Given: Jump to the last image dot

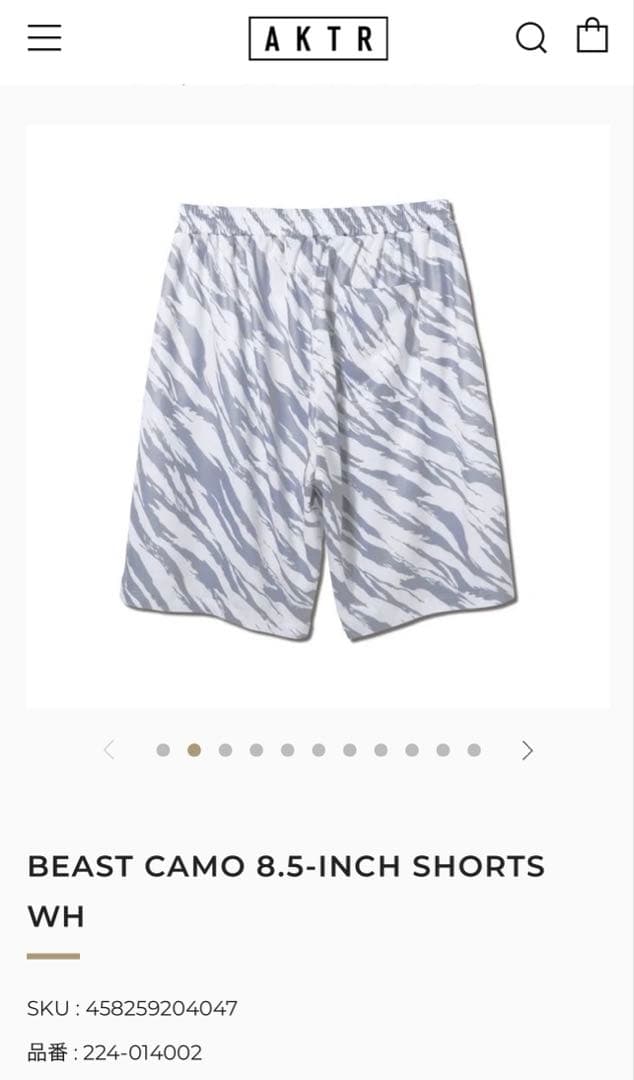Looking at the screenshot, I should [x=474, y=750].
